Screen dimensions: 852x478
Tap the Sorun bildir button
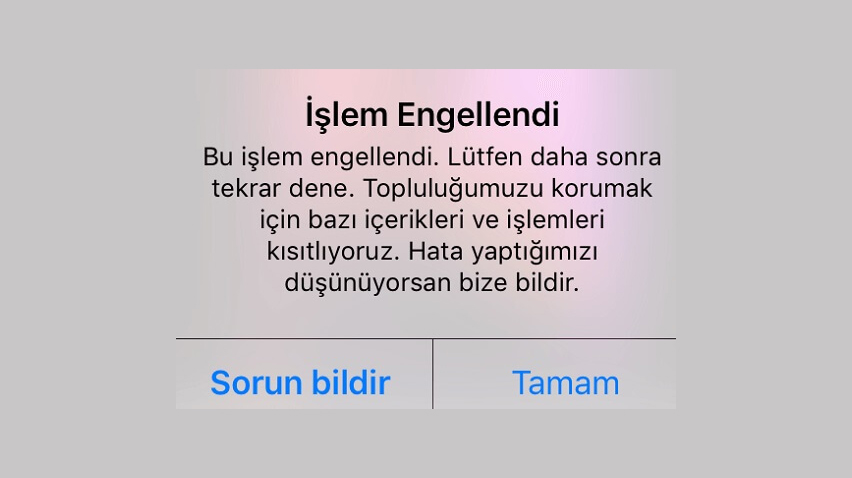click(x=300, y=382)
